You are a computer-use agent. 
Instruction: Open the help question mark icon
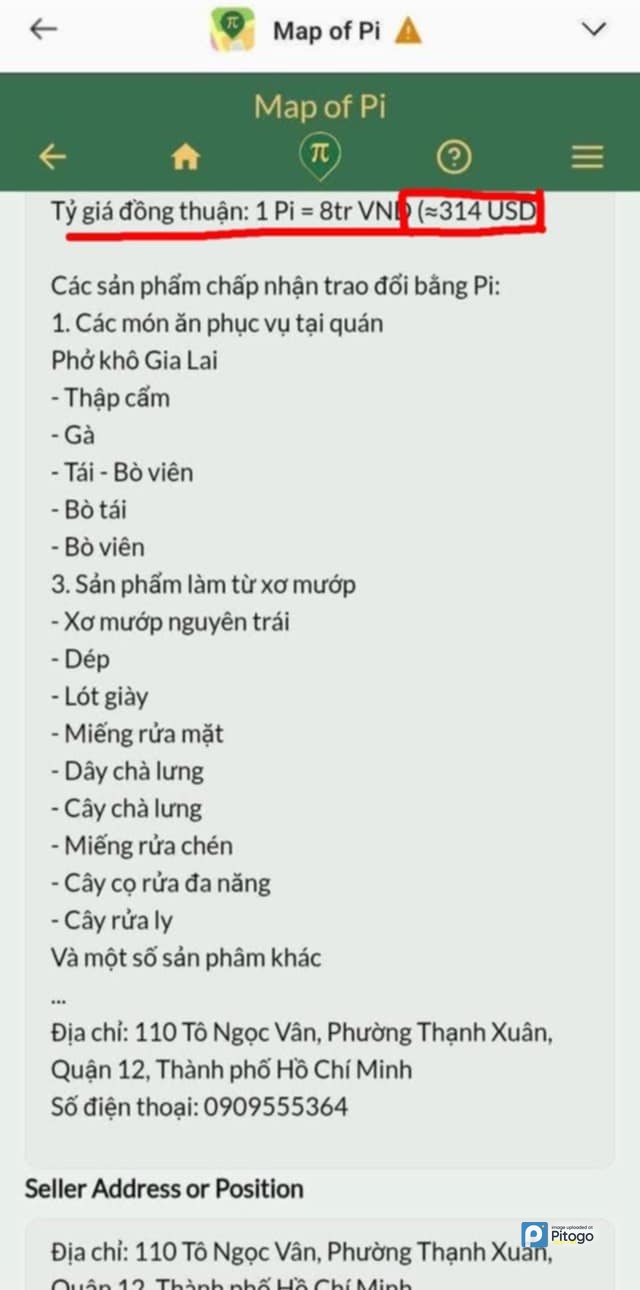tap(453, 157)
